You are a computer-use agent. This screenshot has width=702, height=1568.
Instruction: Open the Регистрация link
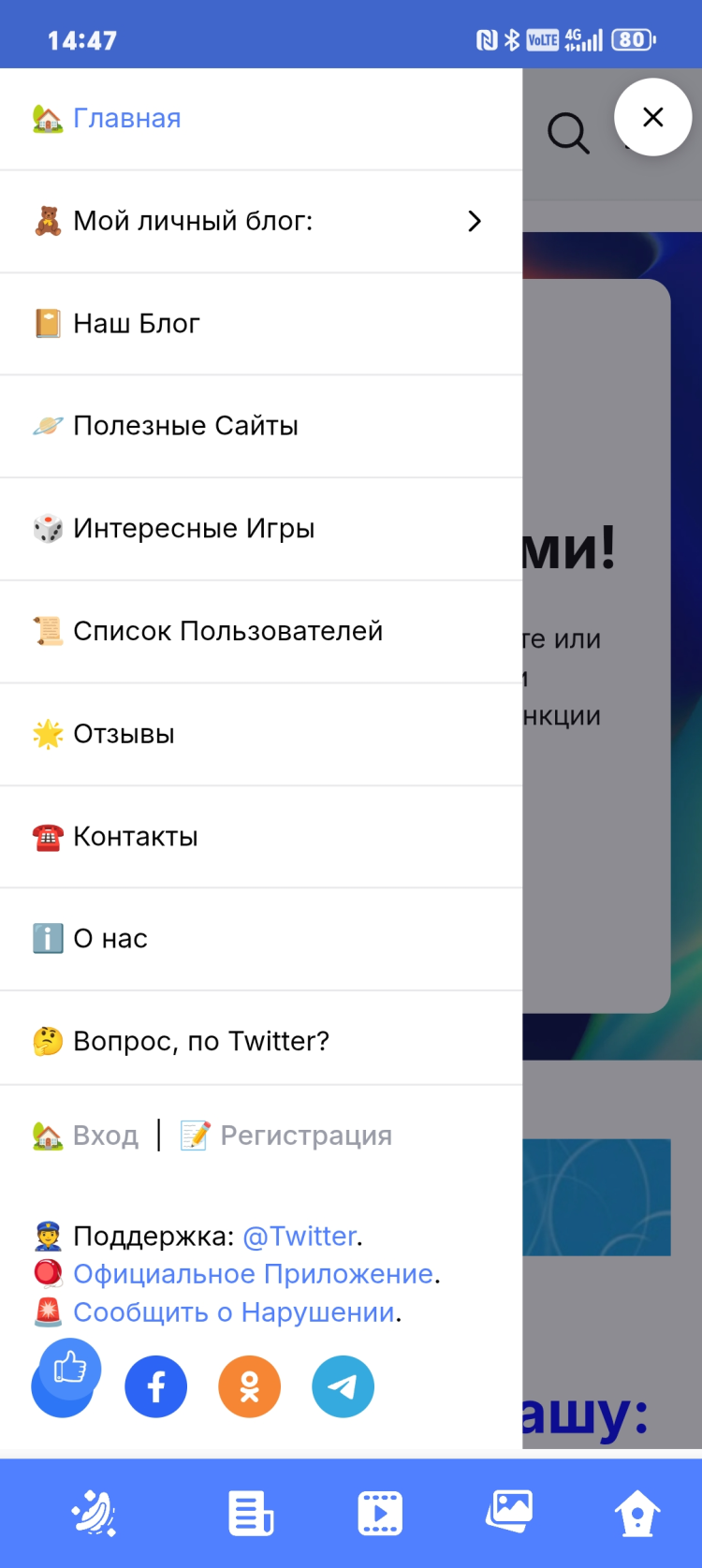click(305, 1136)
